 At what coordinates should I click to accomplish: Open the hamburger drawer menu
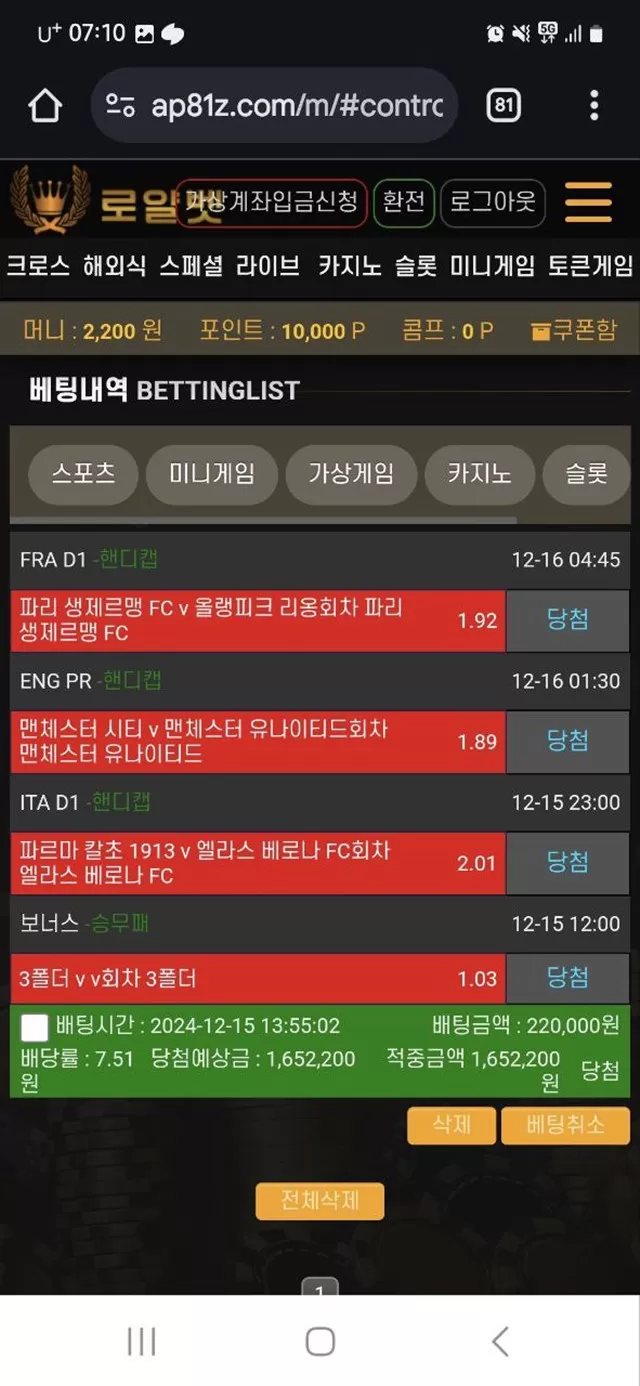click(x=588, y=203)
